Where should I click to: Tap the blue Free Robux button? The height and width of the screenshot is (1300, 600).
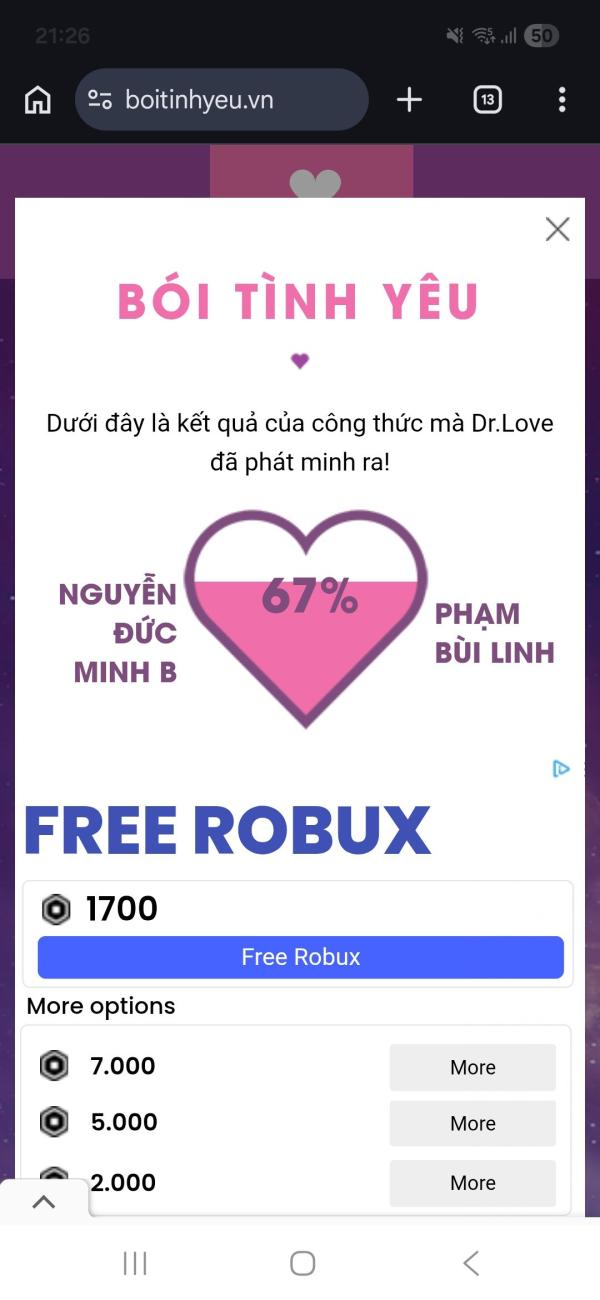click(300, 957)
